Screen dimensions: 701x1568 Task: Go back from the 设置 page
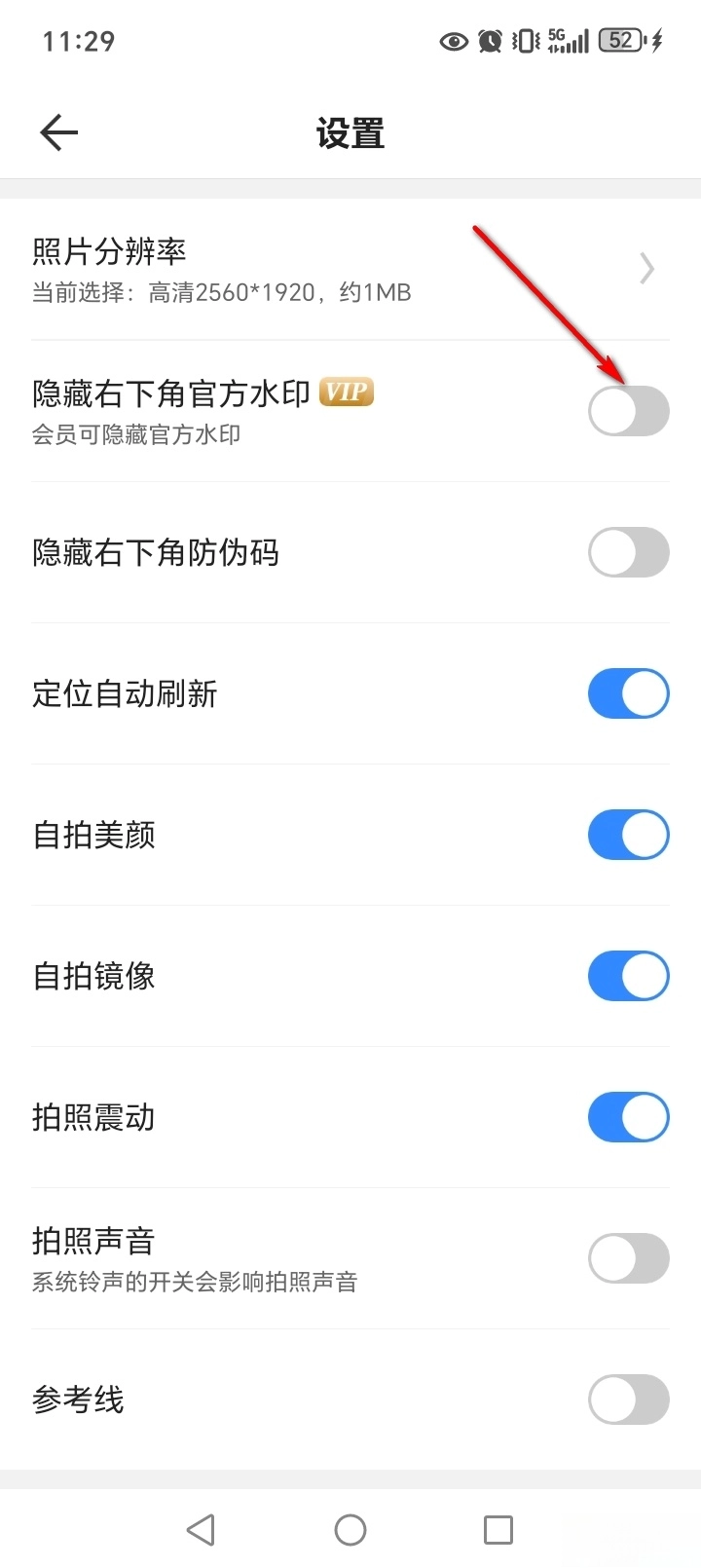pos(58,132)
